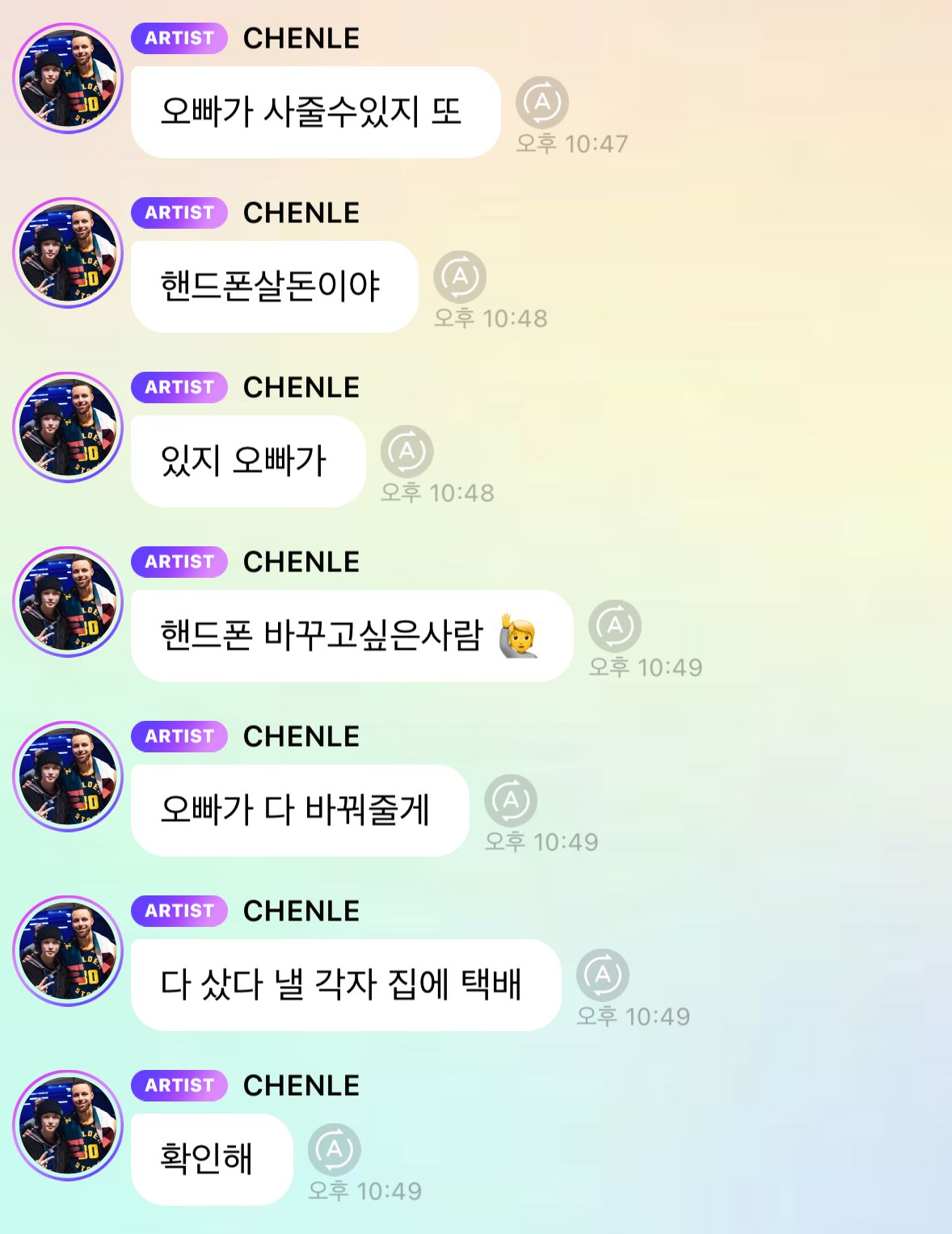
Task: Tap the CHENLE label on the bottom message
Action: point(300,1085)
